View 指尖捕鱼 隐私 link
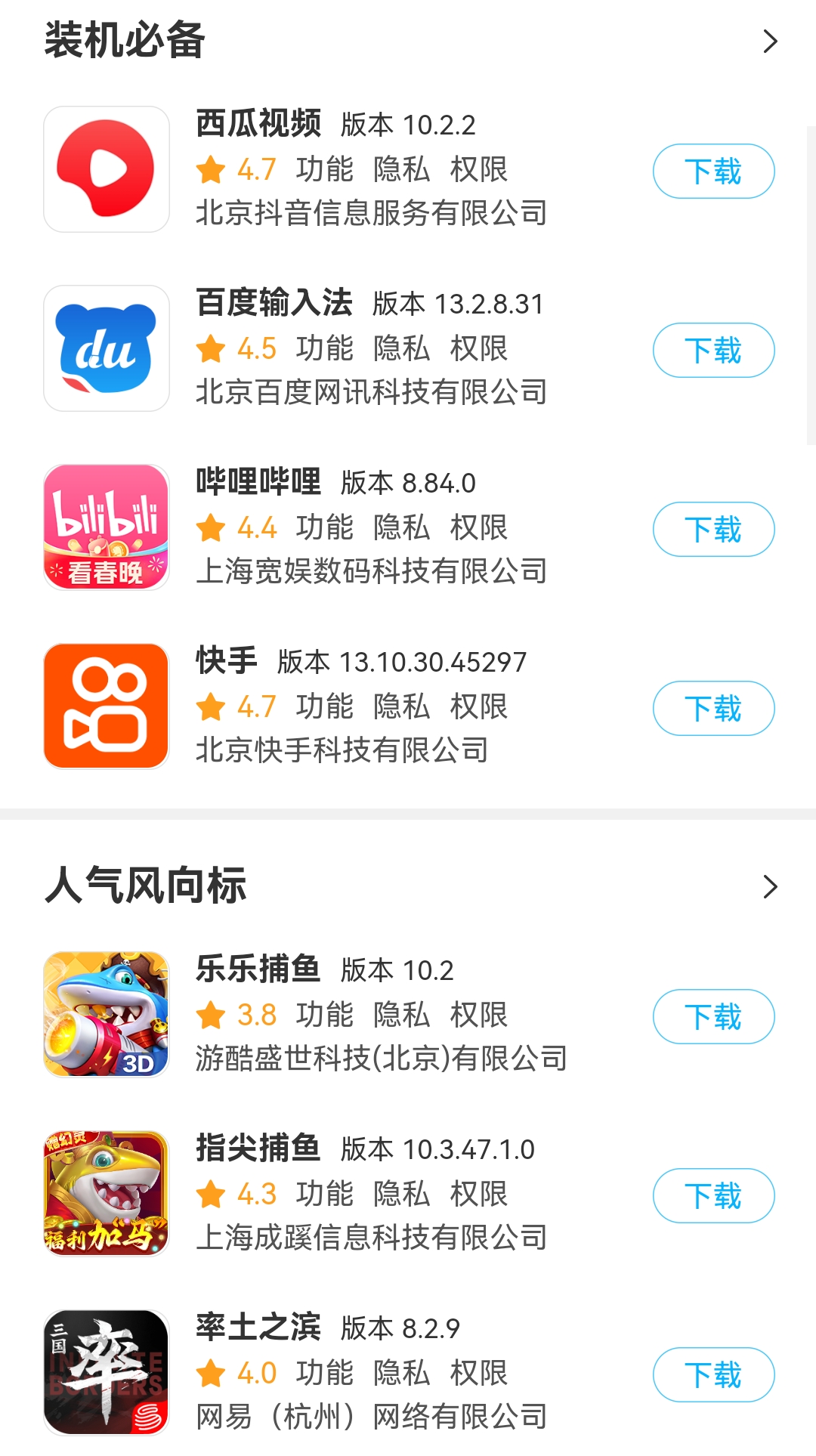The height and width of the screenshot is (1456, 816). click(401, 1194)
